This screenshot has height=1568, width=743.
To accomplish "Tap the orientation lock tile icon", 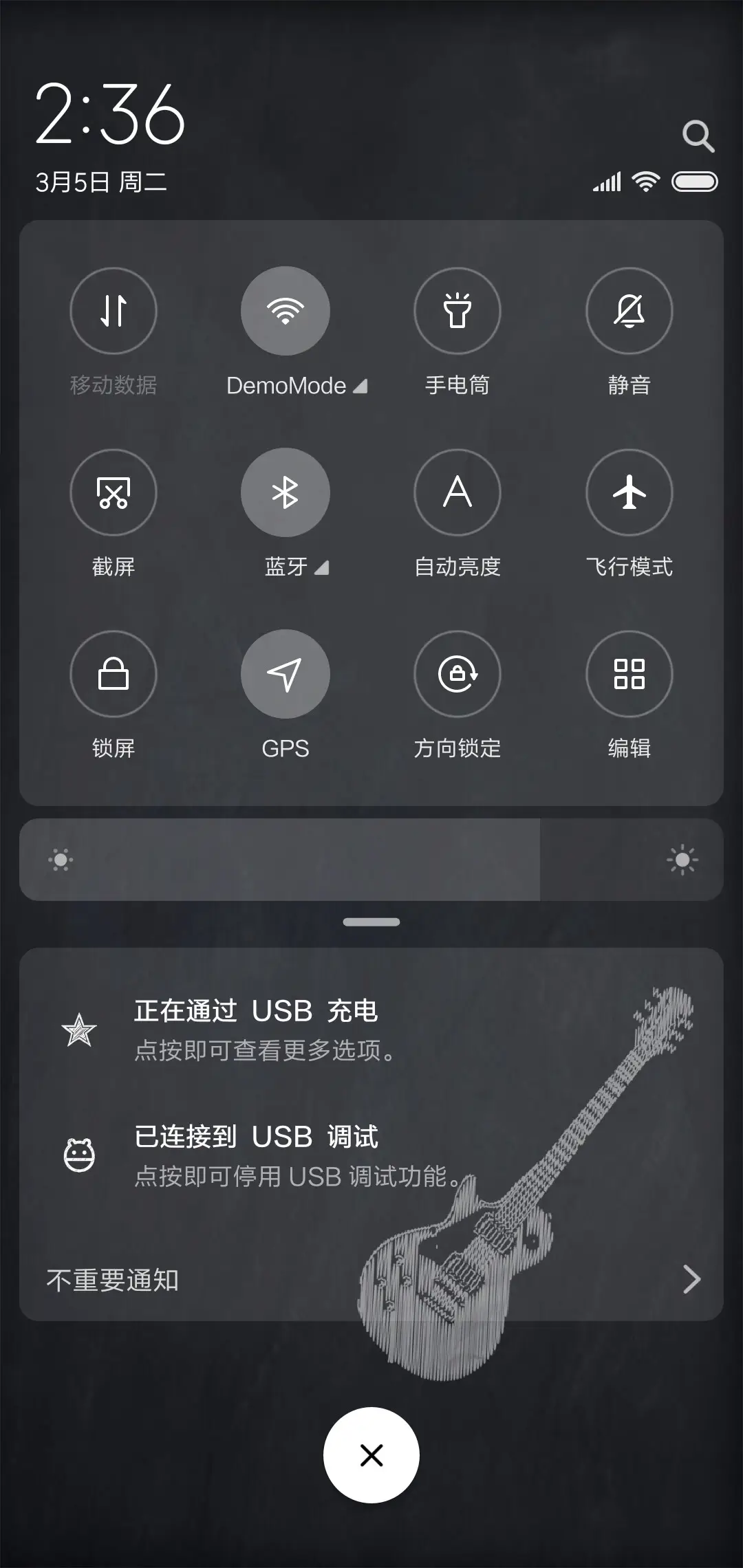I will pos(457,674).
